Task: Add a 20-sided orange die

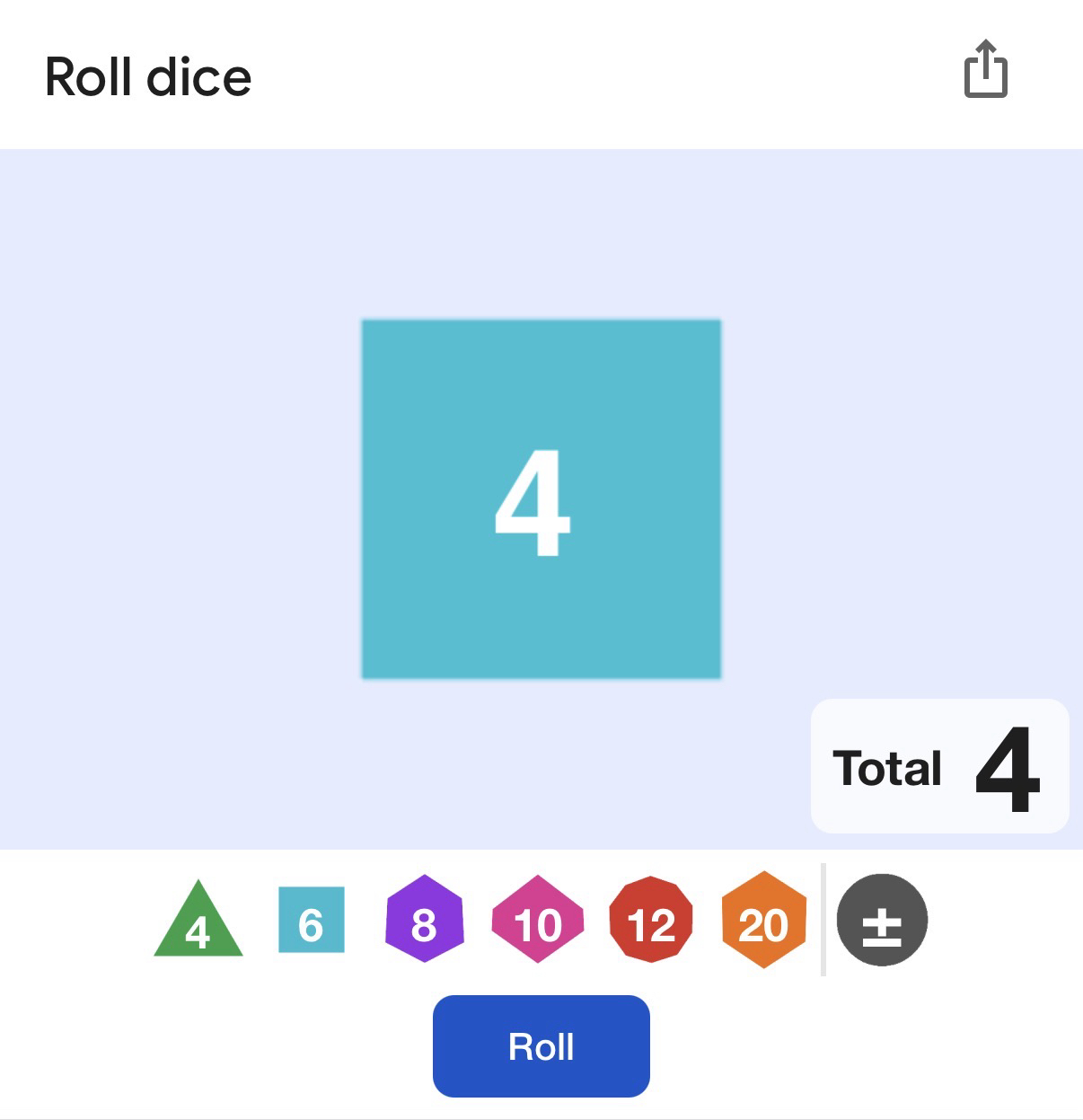Action: click(763, 920)
